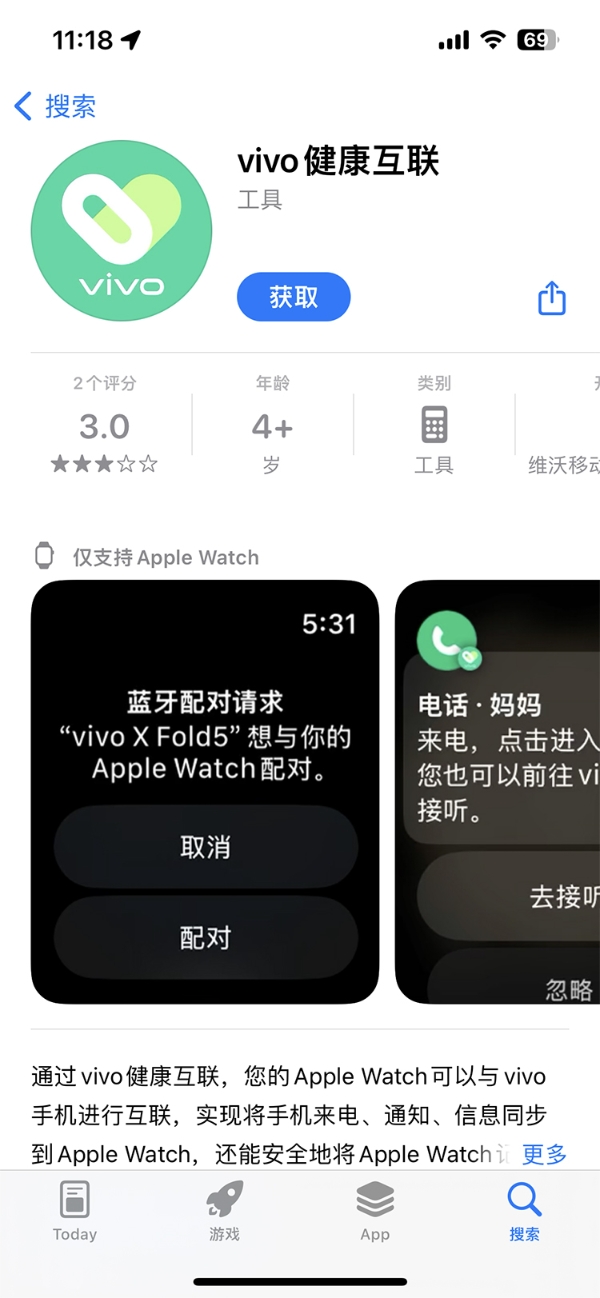600x1298 pixels.
Task: Switch to the App tab
Action: (x=375, y=1211)
